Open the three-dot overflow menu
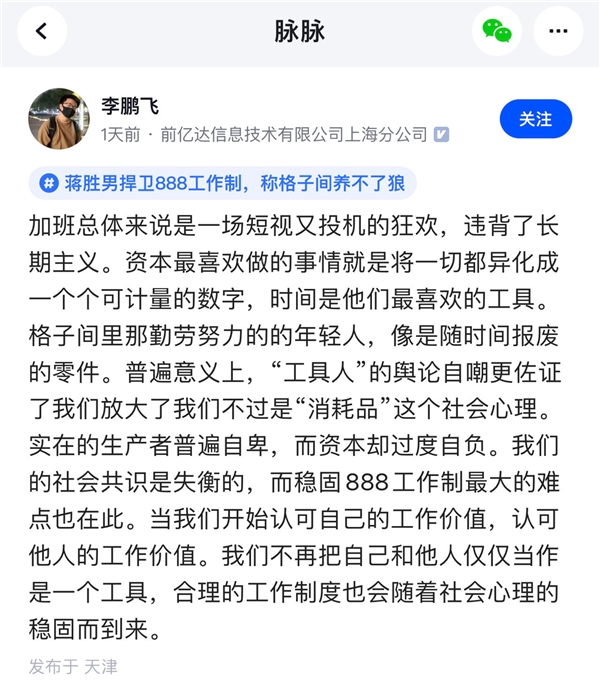This screenshot has height=689, width=600. click(x=558, y=31)
